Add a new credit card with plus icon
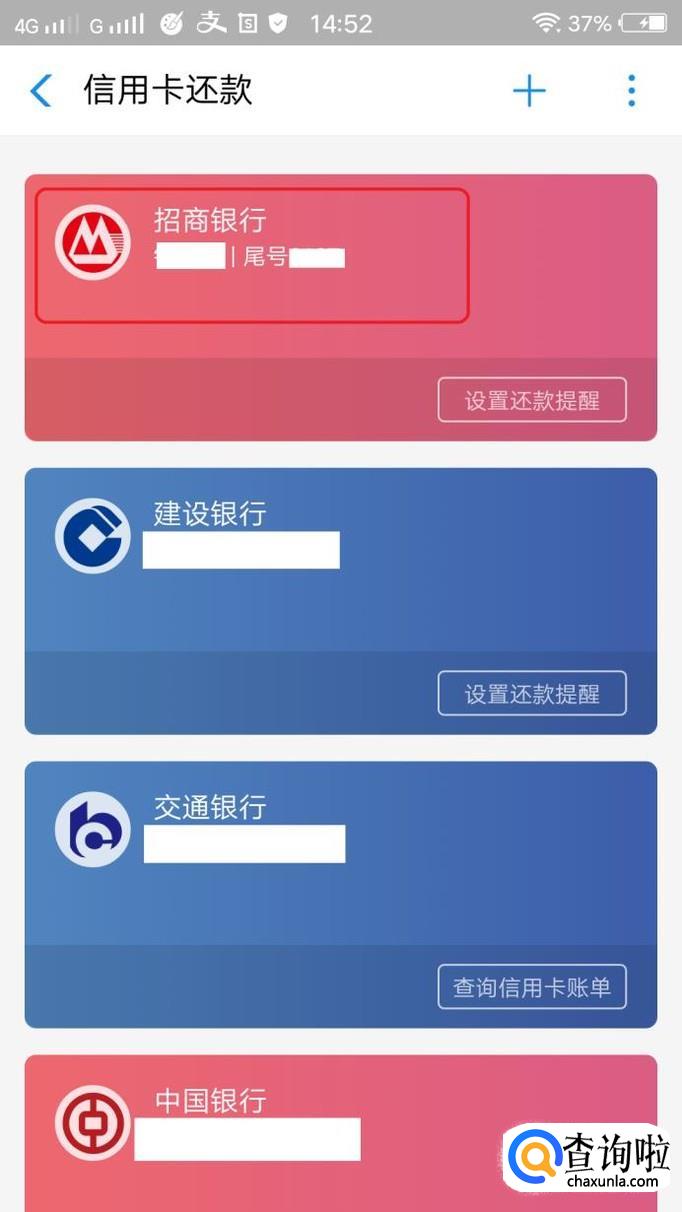The image size is (682, 1212). click(x=529, y=91)
